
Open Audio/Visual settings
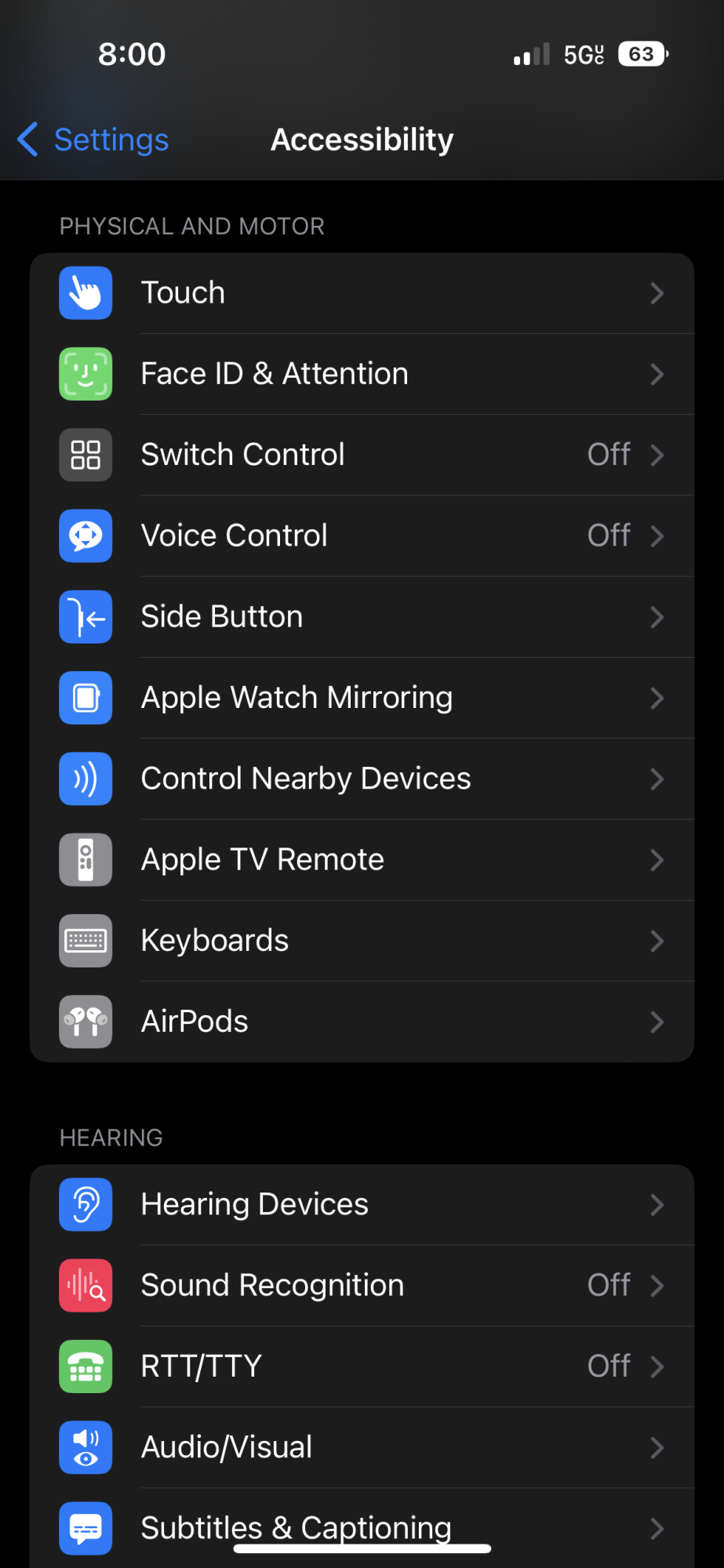point(361,1447)
